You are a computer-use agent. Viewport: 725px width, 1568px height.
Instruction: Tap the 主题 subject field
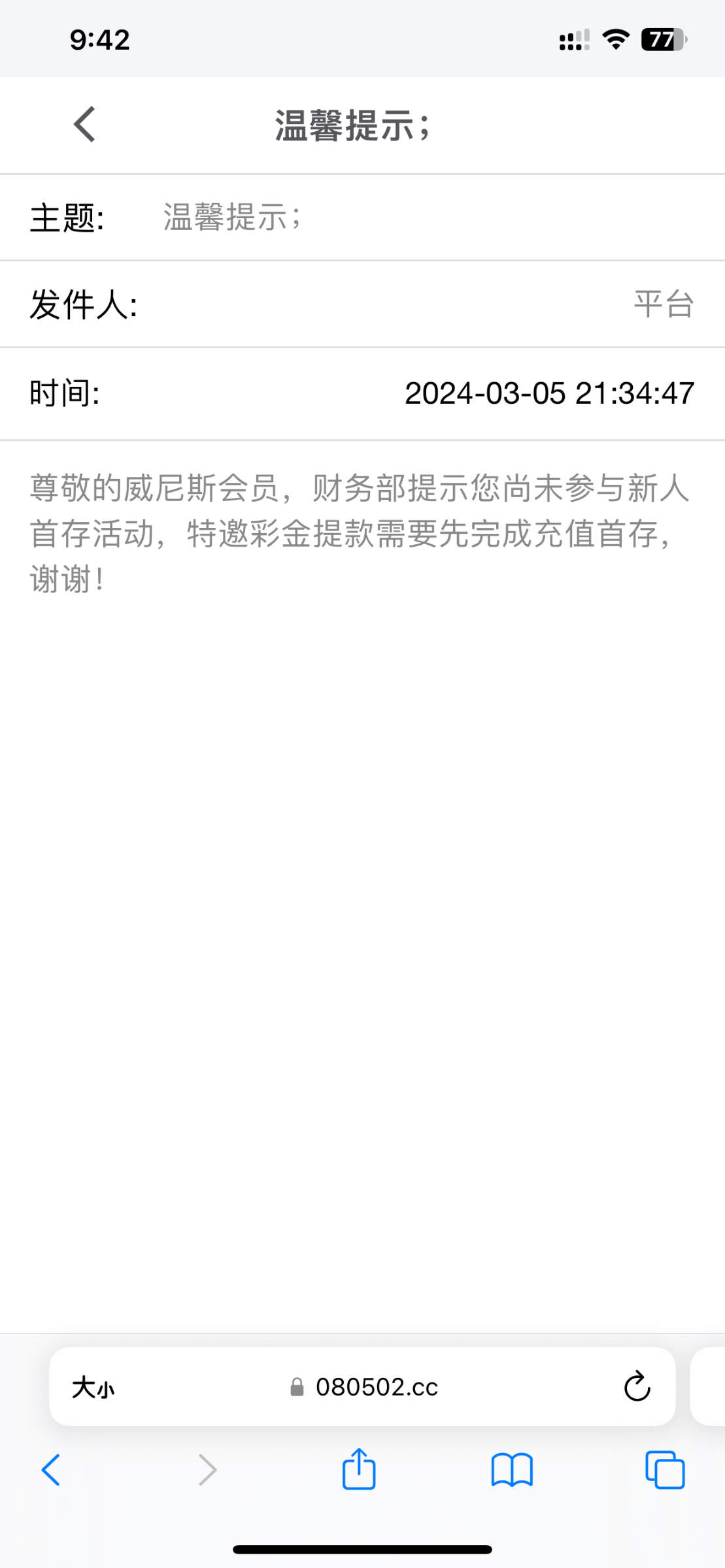point(233,218)
